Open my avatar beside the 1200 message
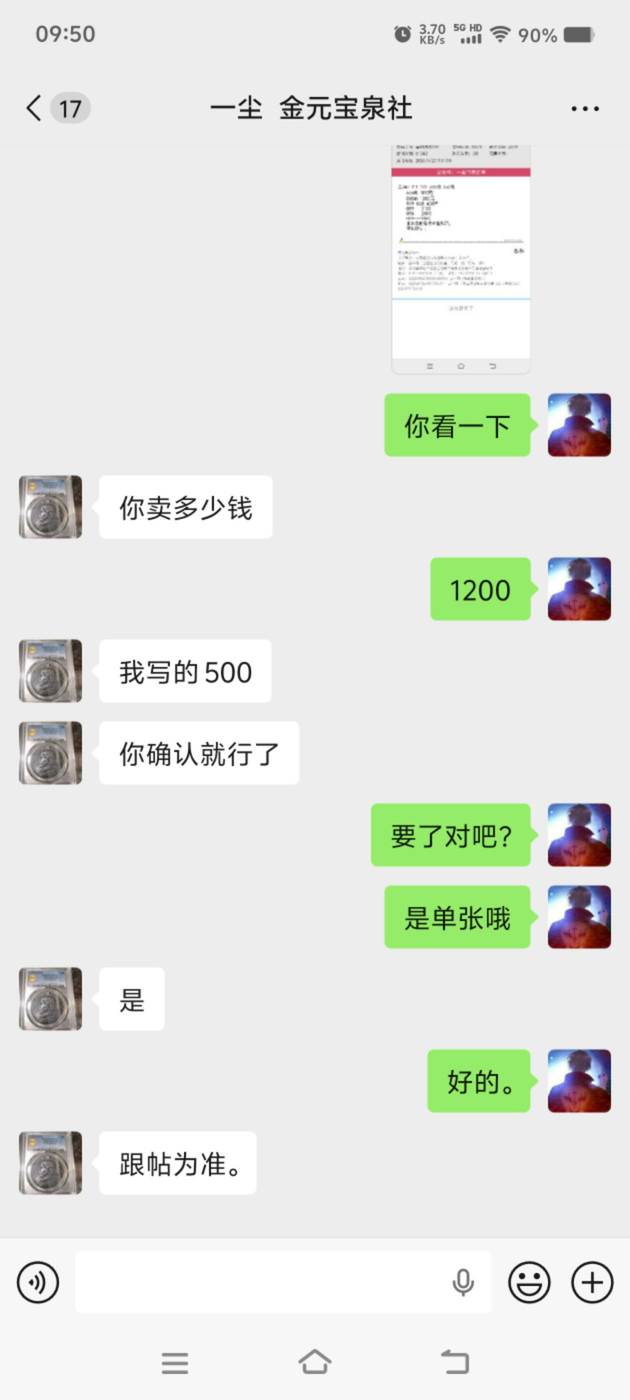This screenshot has width=630, height=1400. (579, 589)
